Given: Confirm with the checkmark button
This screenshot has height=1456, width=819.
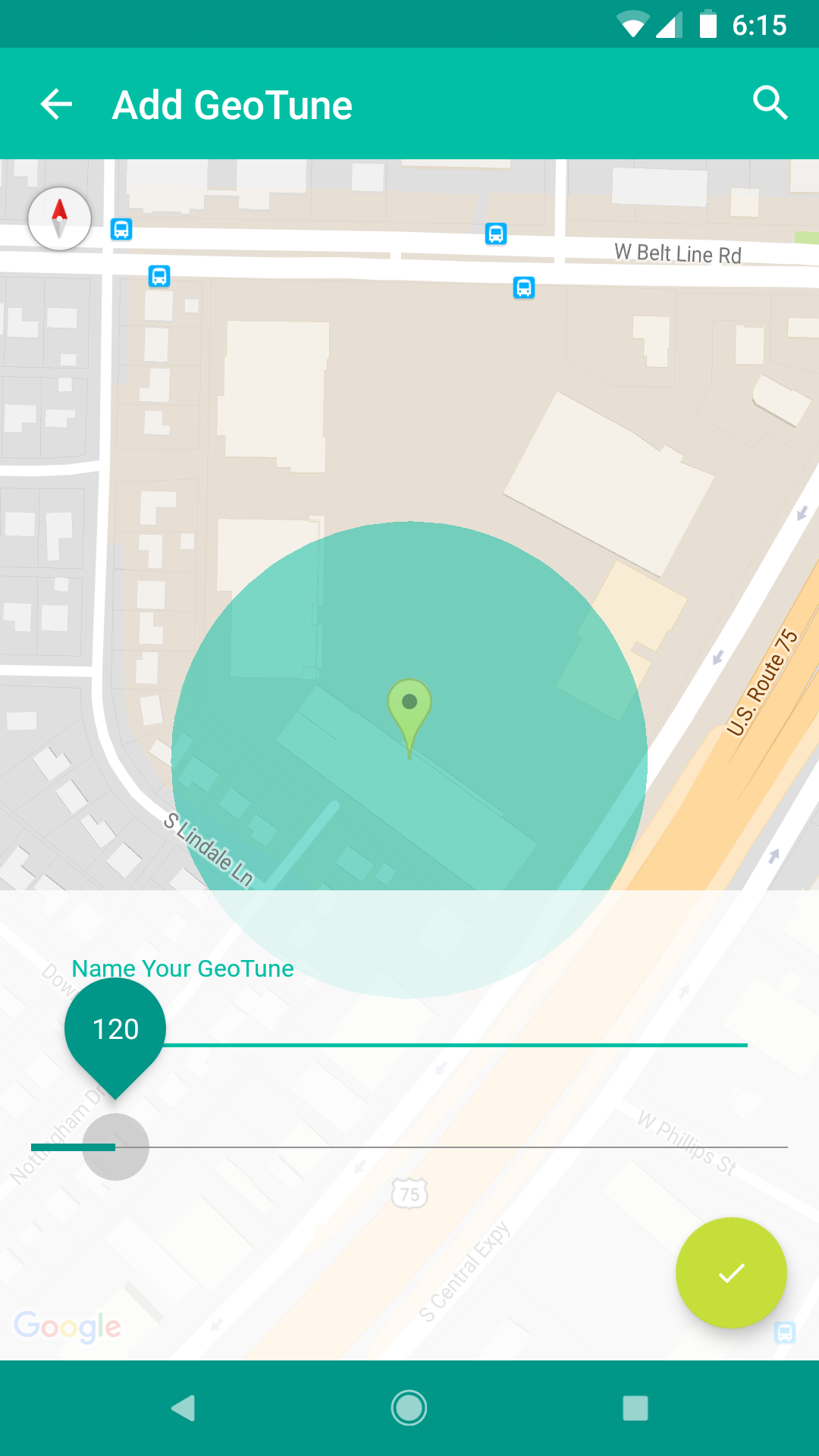Looking at the screenshot, I should tap(731, 1273).
